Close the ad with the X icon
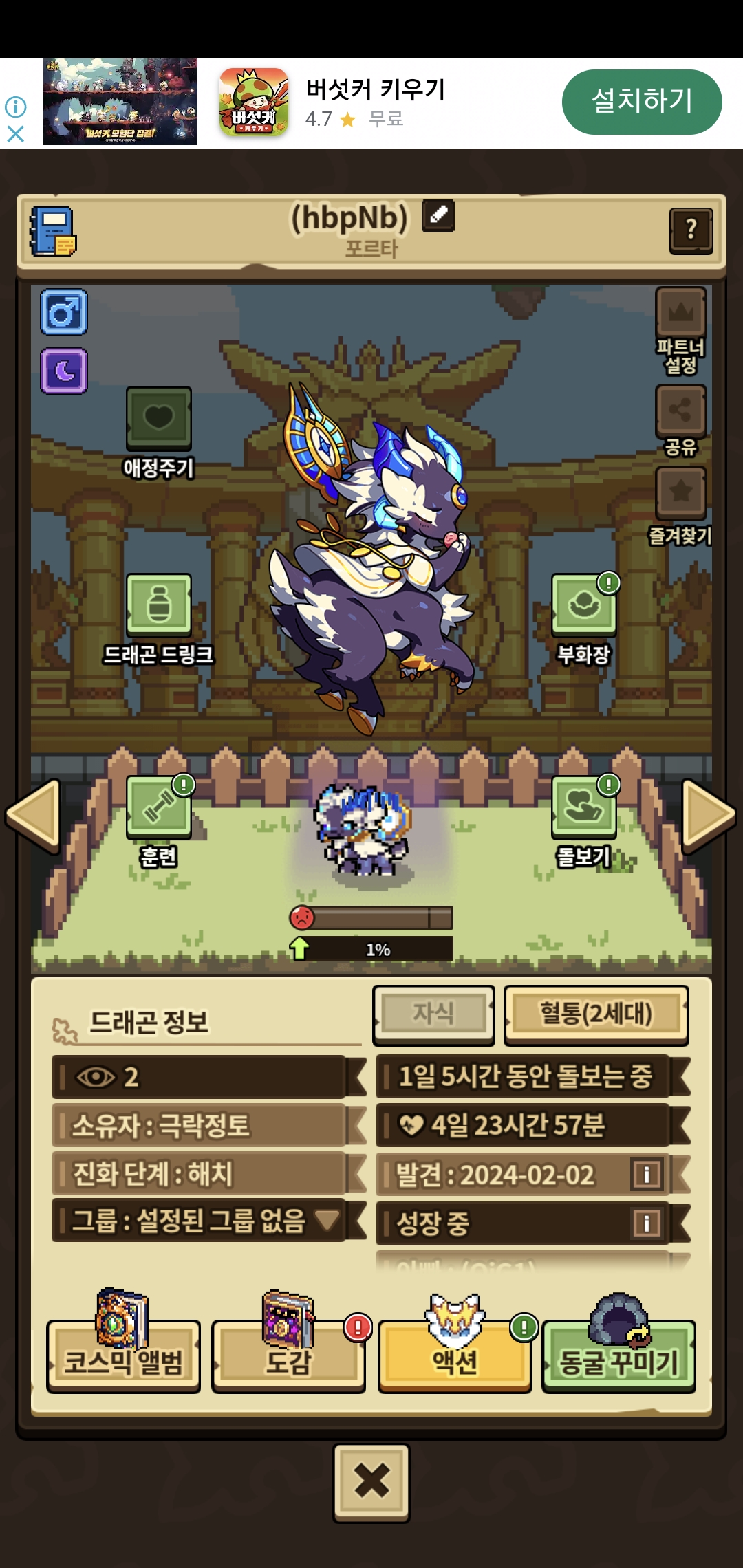This screenshot has height=1568, width=743. pos(16,133)
